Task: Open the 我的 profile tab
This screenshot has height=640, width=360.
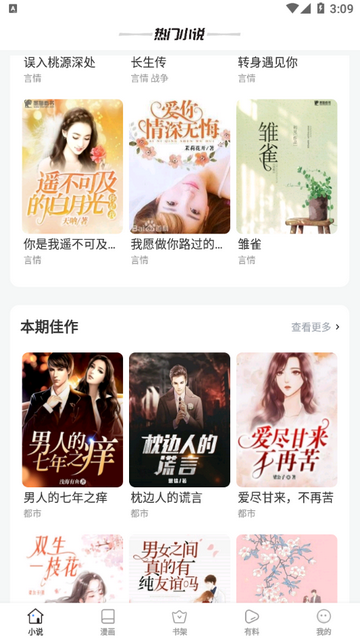Action: (324, 622)
